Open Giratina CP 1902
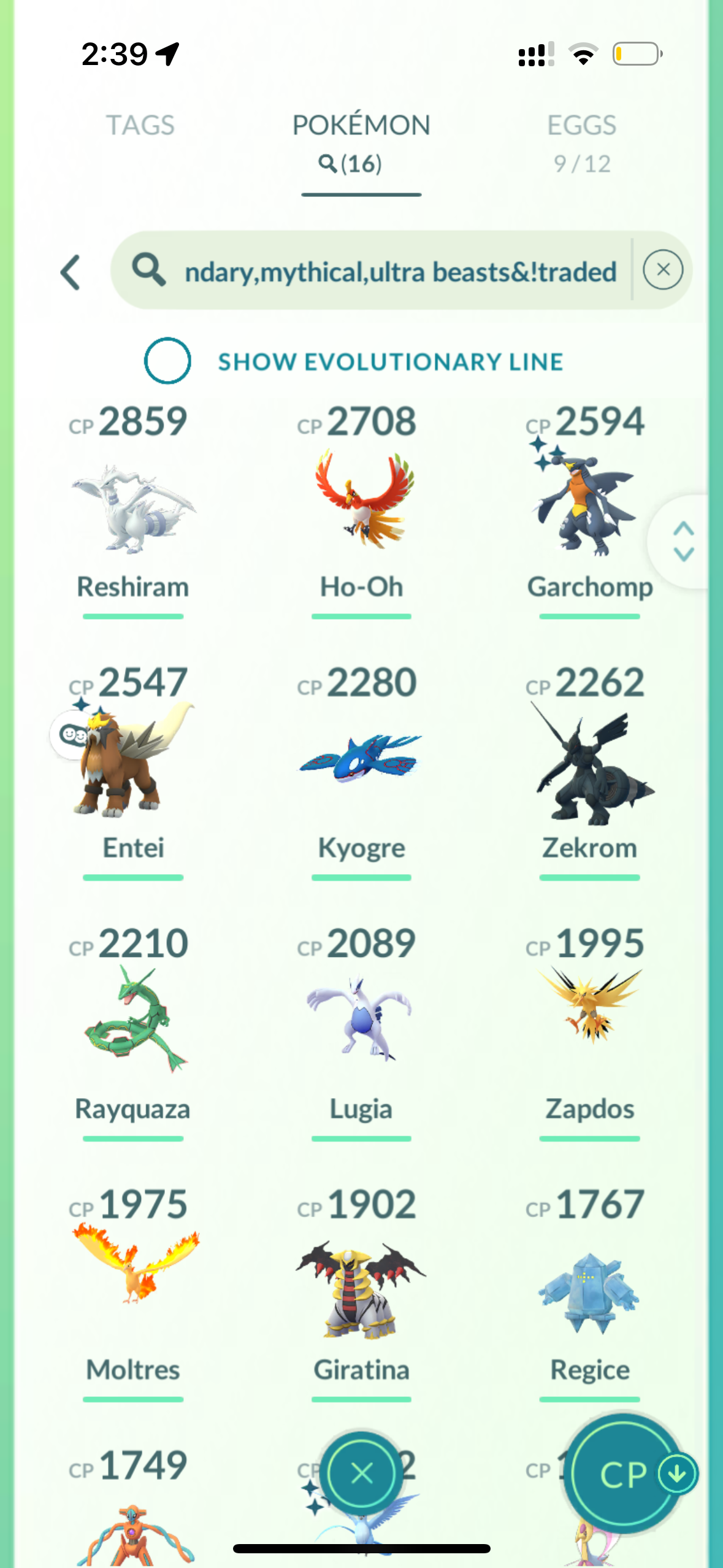The width and height of the screenshot is (723, 1568). pos(361,1288)
